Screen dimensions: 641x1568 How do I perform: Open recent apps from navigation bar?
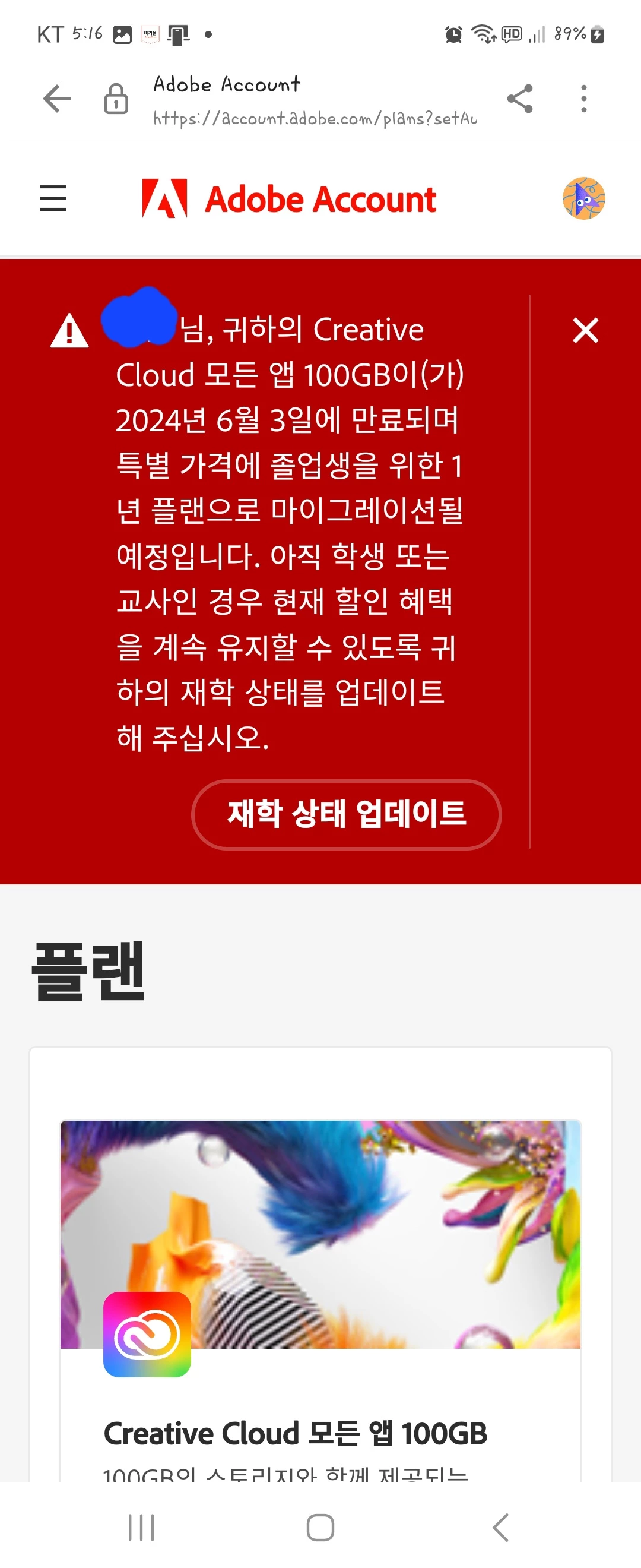tap(141, 1527)
